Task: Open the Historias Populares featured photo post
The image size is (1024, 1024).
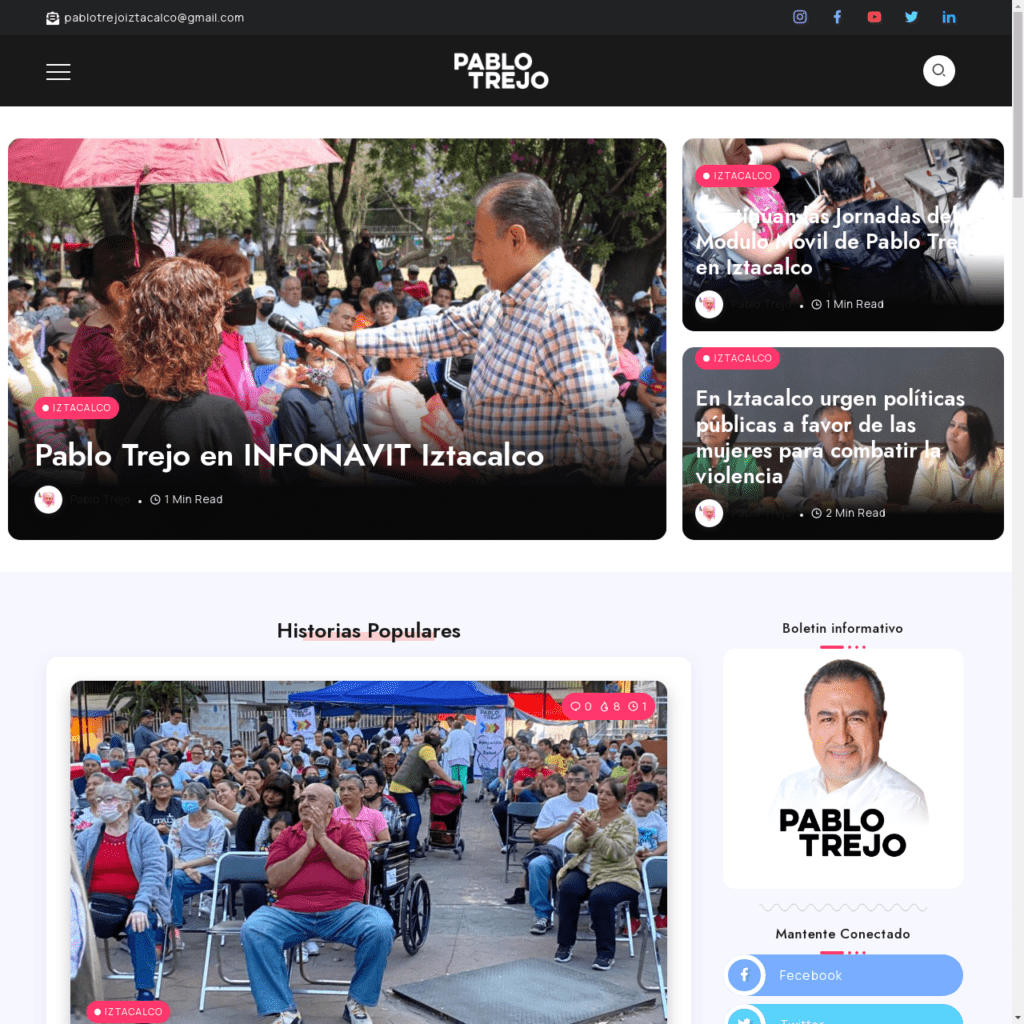Action: tap(368, 850)
